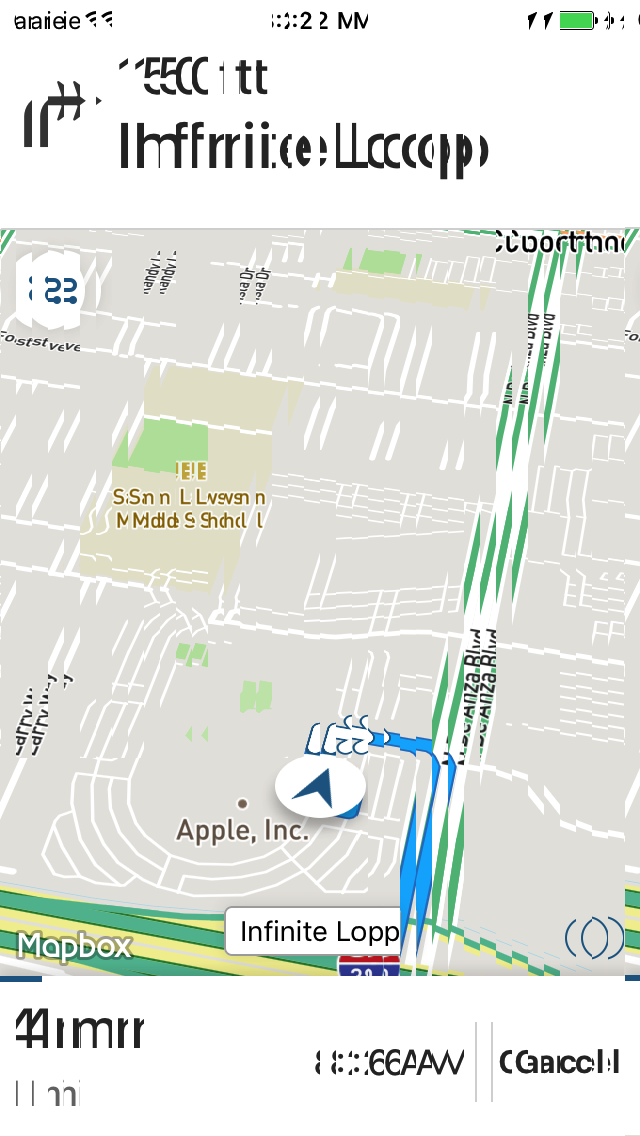Show the full route overview
Image resolution: width=640 pixels, height=1136 pixels.
(48, 290)
